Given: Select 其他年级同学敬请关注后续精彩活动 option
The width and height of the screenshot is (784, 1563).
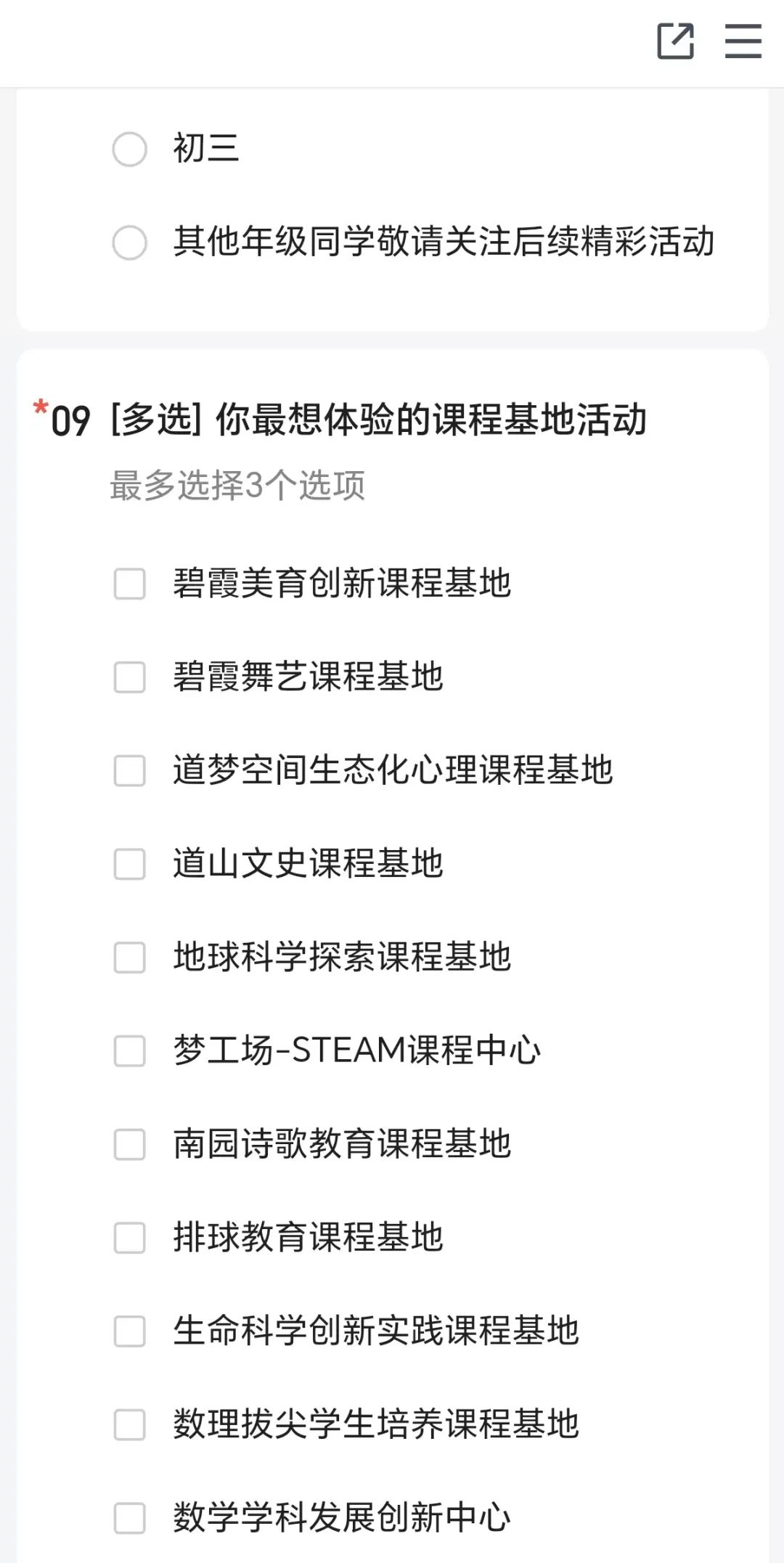Looking at the screenshot, I should (130, 242).
